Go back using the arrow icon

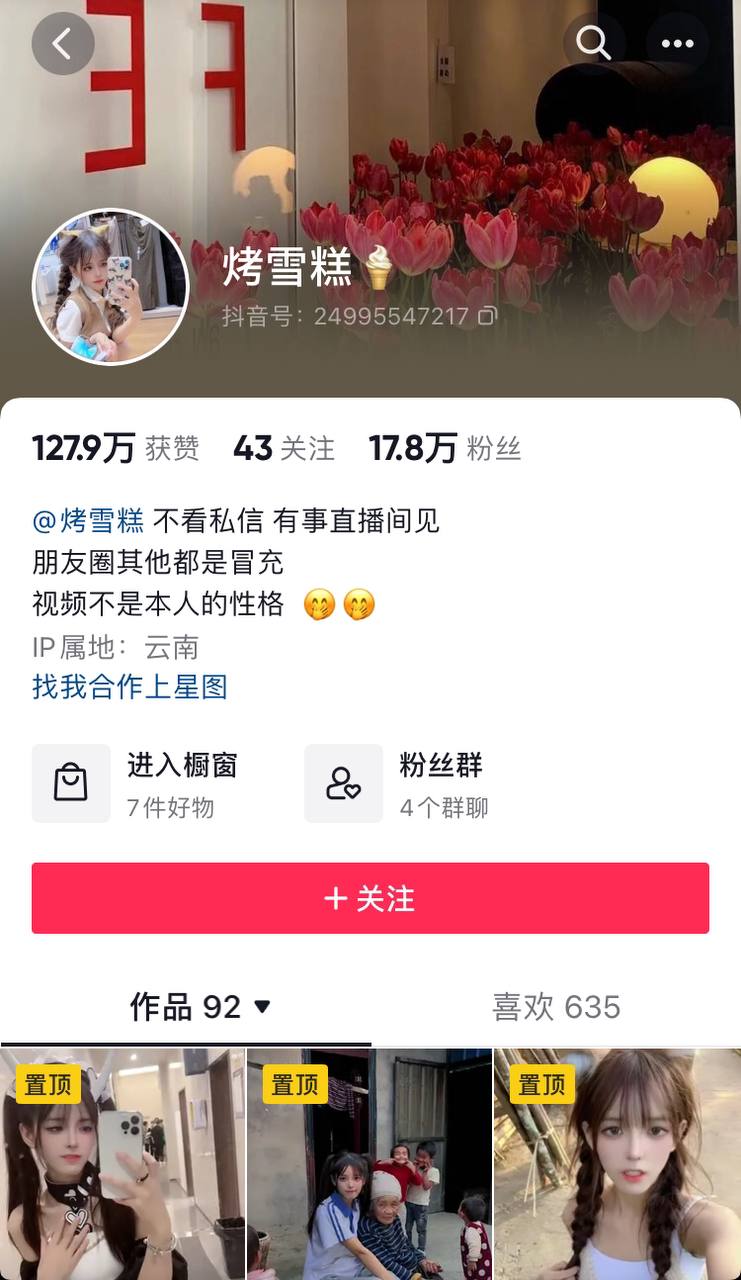click(62, 43)
